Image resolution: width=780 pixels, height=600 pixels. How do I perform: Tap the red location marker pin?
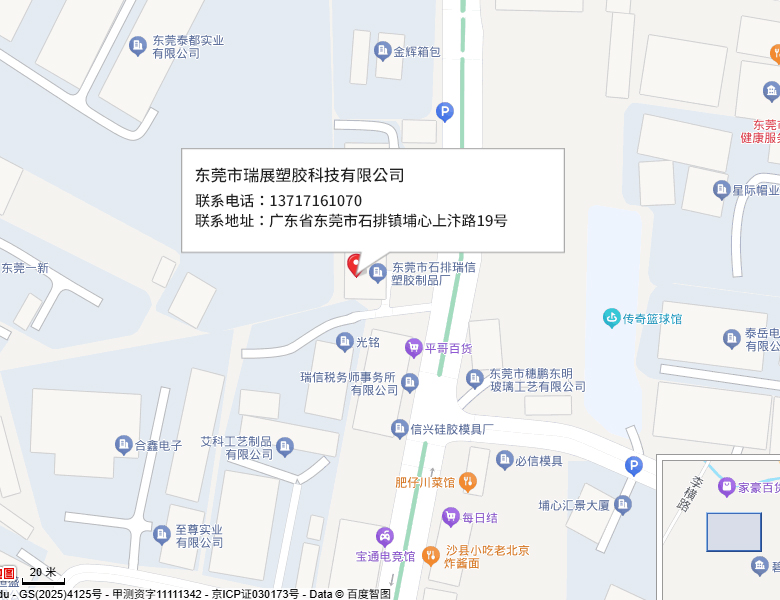pos(354,264)
